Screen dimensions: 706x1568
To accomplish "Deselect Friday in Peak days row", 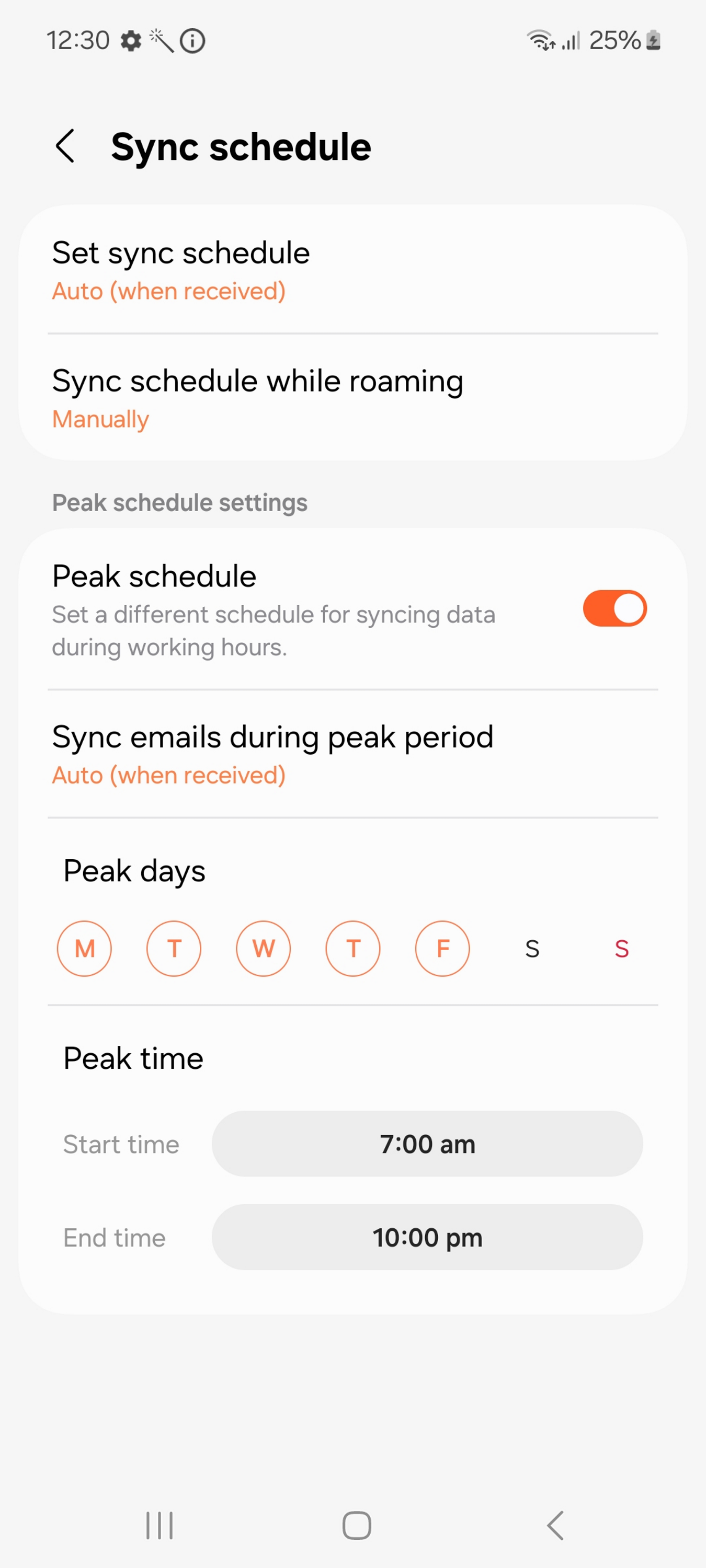I will pyautogui.click(x=442, y=948).
